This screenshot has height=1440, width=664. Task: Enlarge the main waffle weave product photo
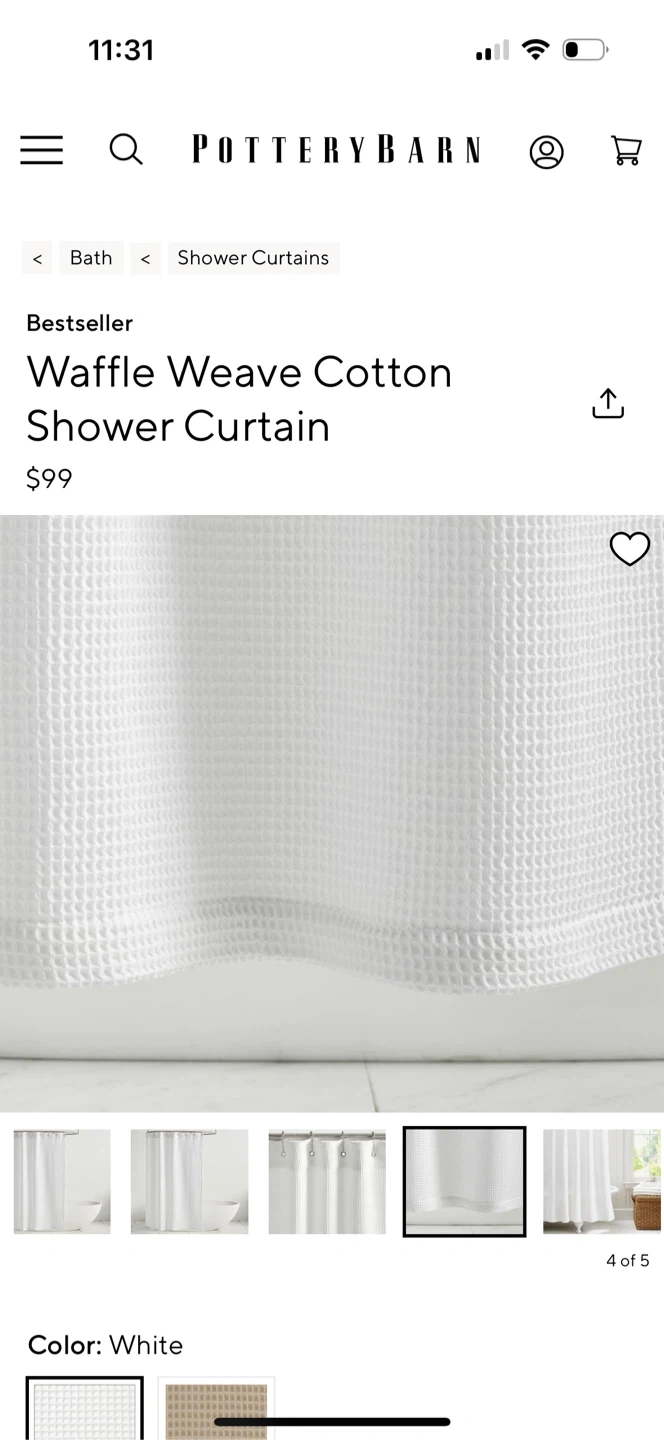pos(332,812)
